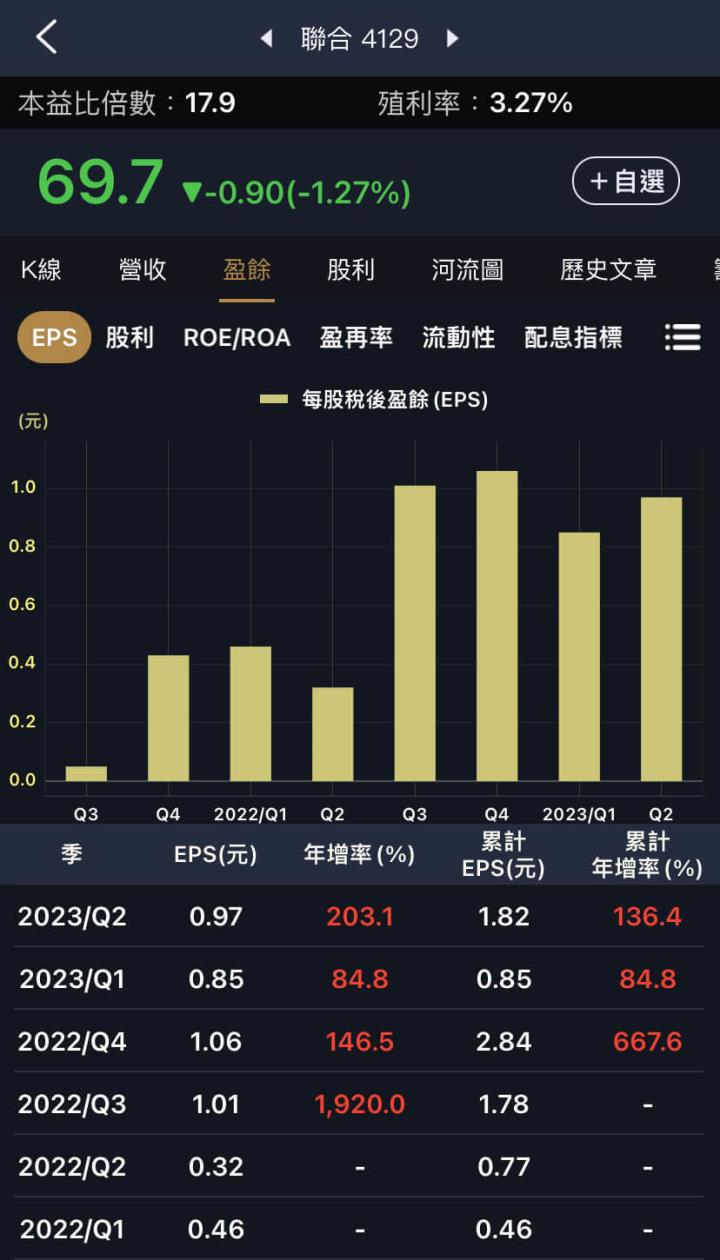Image resolution: width=720 pixels, height=1260 pixels.
Task: Tap the 2023/Q2 row in the table
Action: [x=360, y=916]
